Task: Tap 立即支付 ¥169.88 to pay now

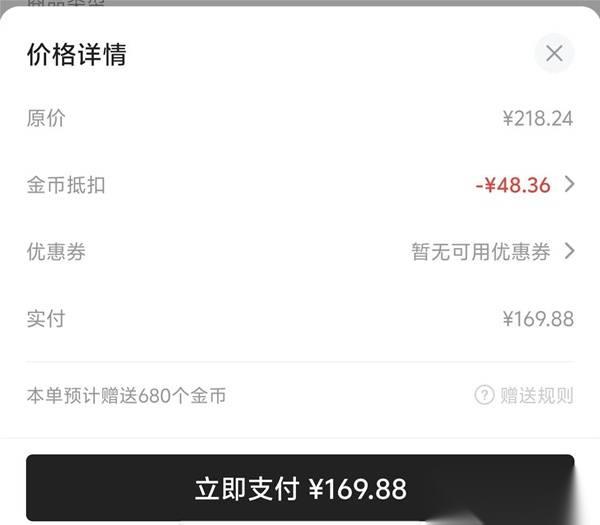Action: click(300, 488)
